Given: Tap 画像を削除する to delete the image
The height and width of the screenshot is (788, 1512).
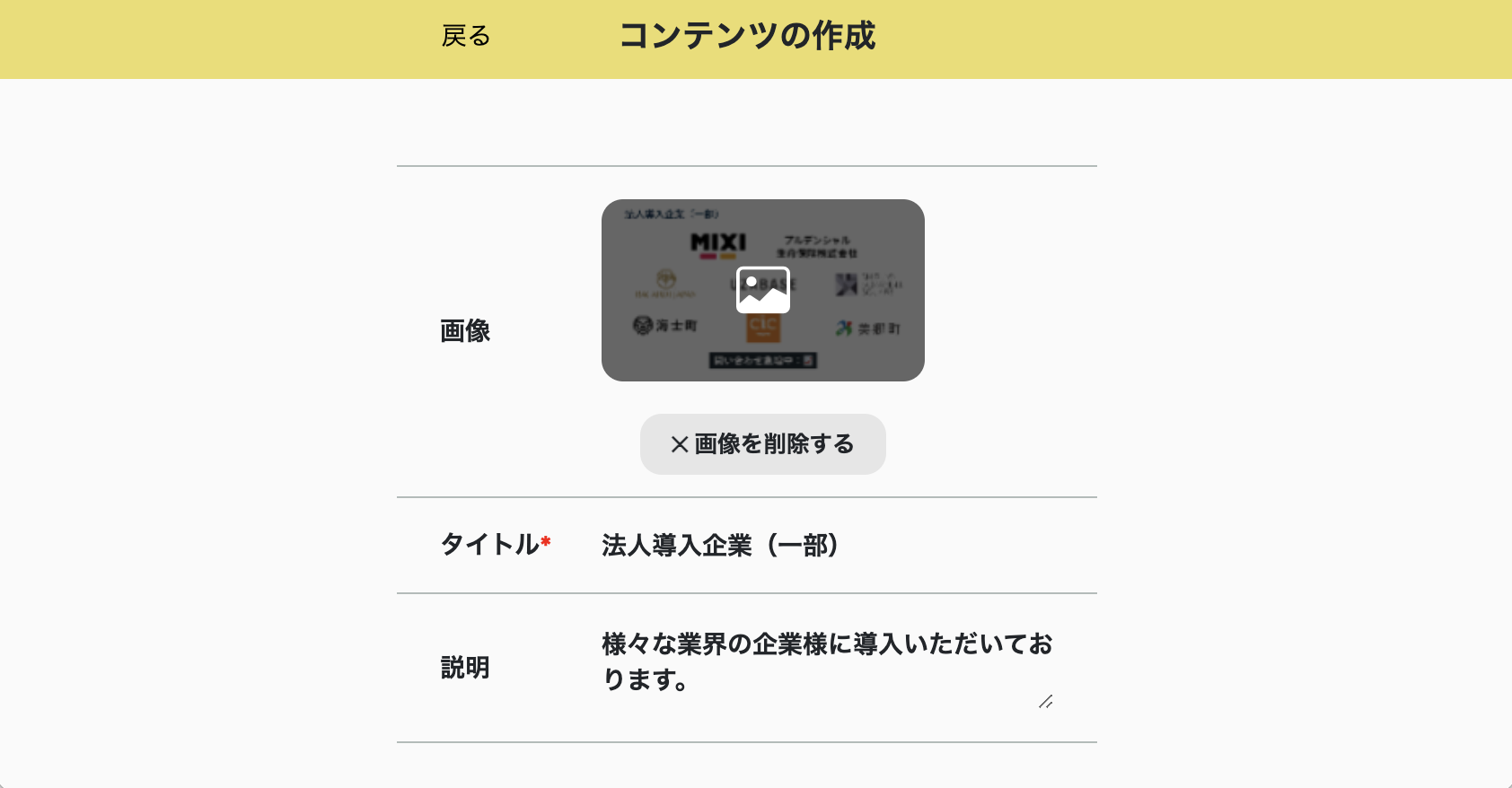Looking at the screenshot, I should (762, 444).
